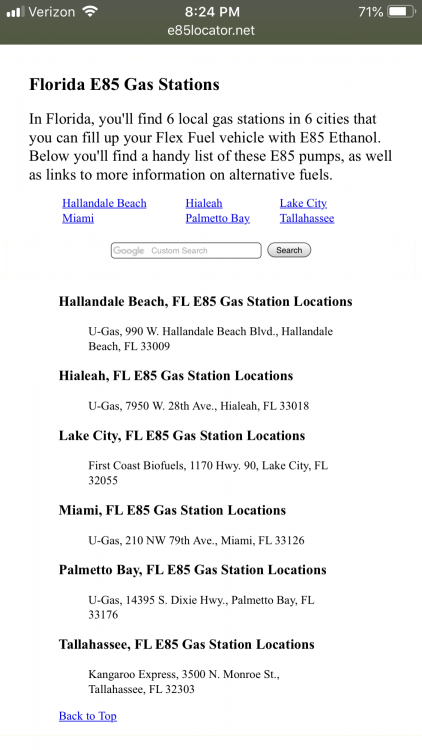
Task: Open the Palmetto Bay link
Action: pos(218,219)
